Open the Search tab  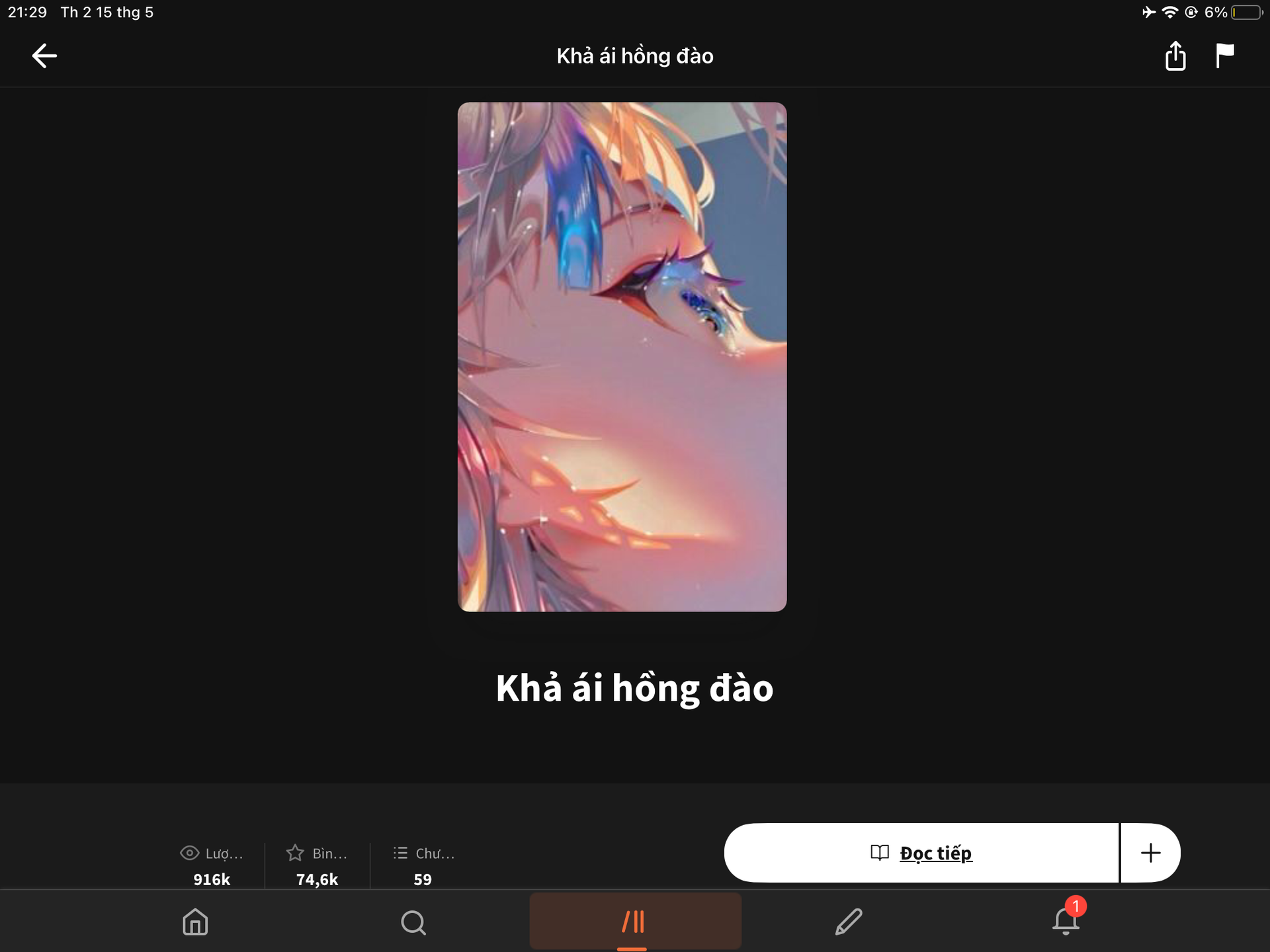[413, 922]
